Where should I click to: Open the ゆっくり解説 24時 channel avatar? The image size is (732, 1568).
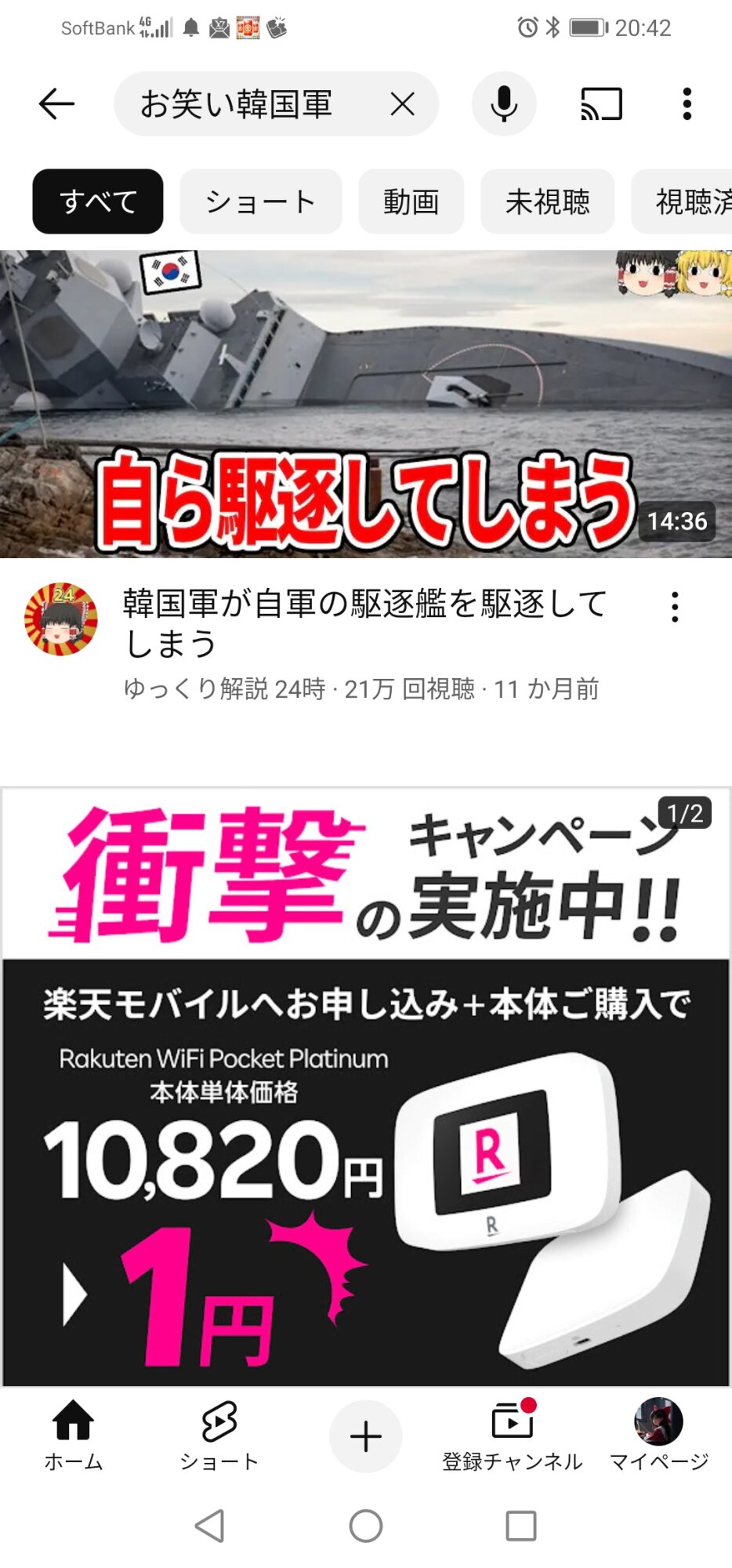coord(61,619)
